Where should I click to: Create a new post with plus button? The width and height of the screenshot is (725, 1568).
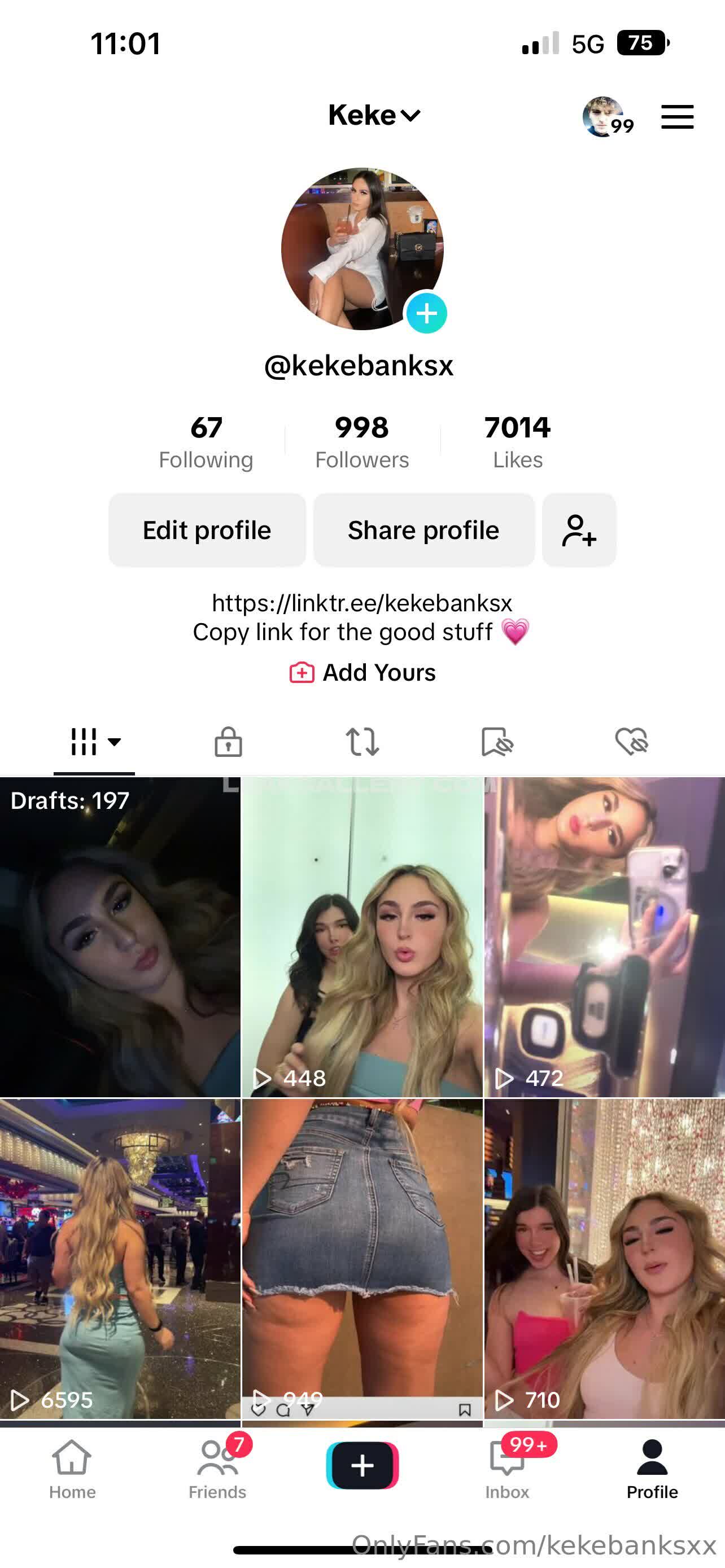(362, 1465)
